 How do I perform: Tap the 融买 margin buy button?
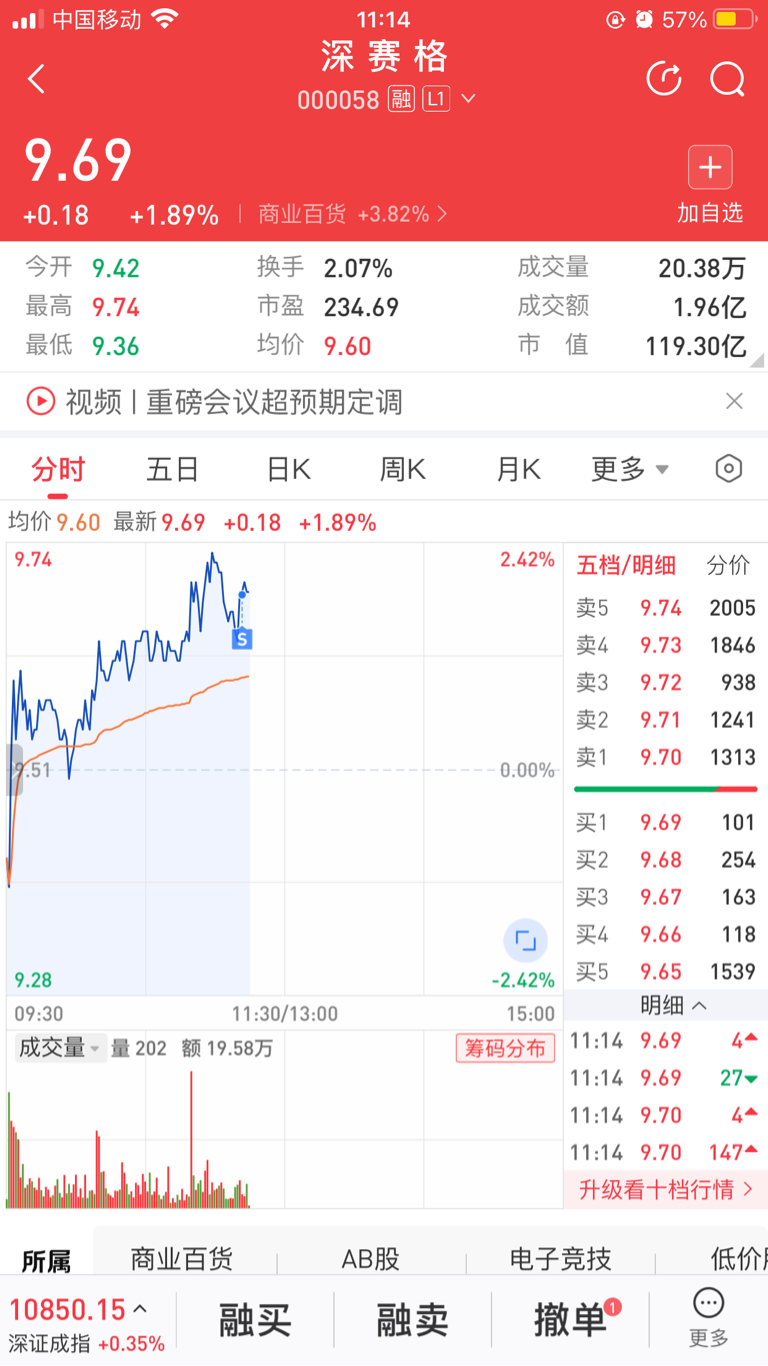click(255, 1320)
